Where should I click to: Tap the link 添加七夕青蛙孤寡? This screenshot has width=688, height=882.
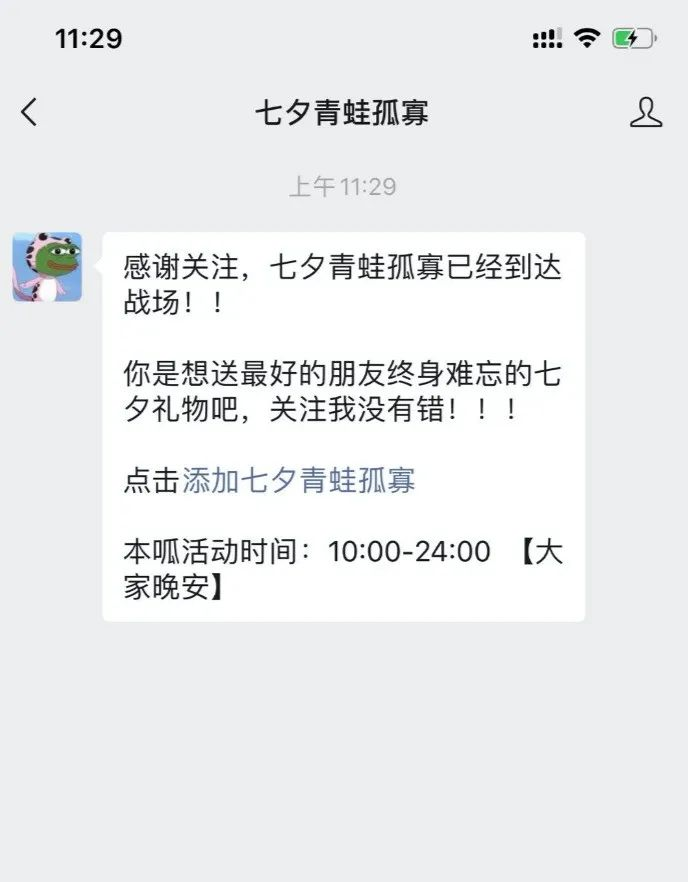pos(298,480)
